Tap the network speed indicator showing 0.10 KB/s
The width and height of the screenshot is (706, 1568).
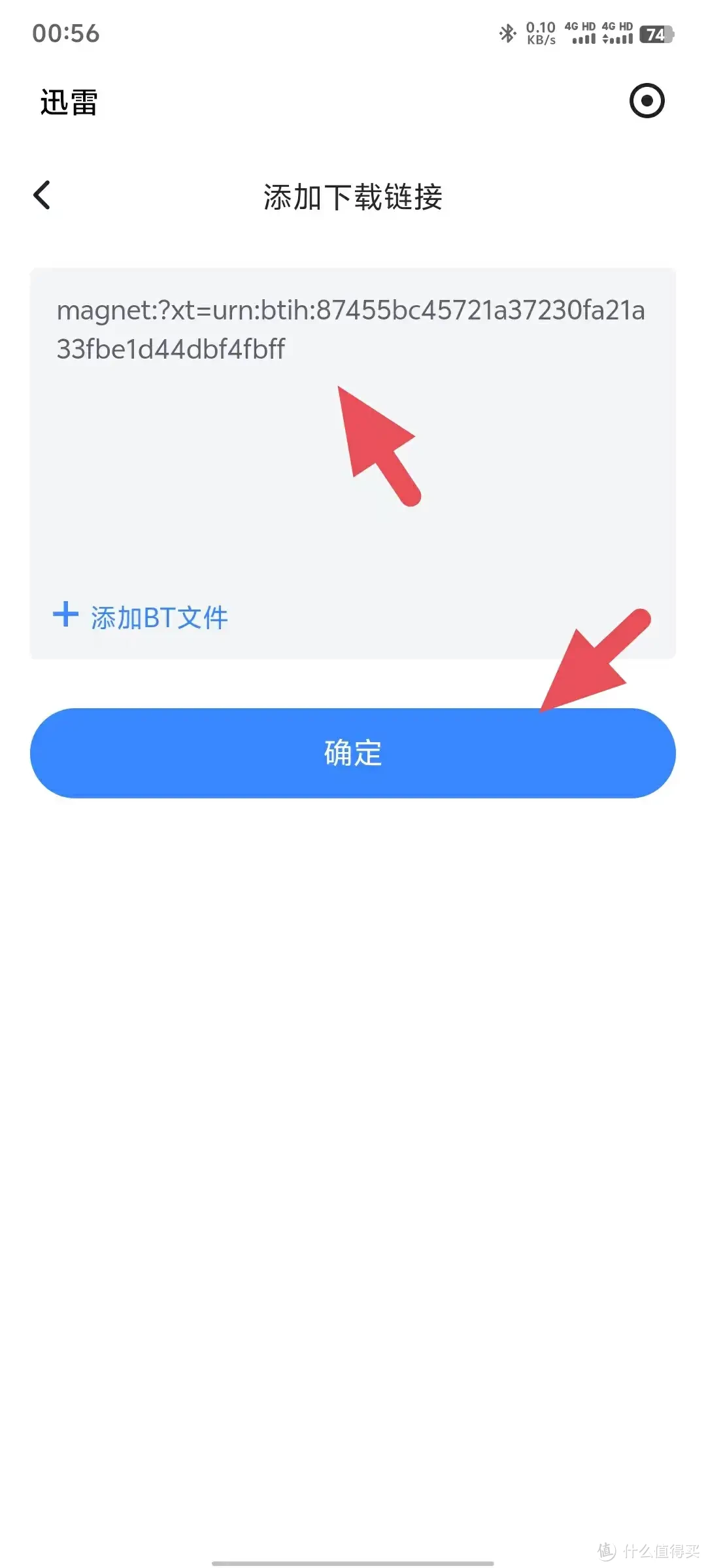[540, 33]
